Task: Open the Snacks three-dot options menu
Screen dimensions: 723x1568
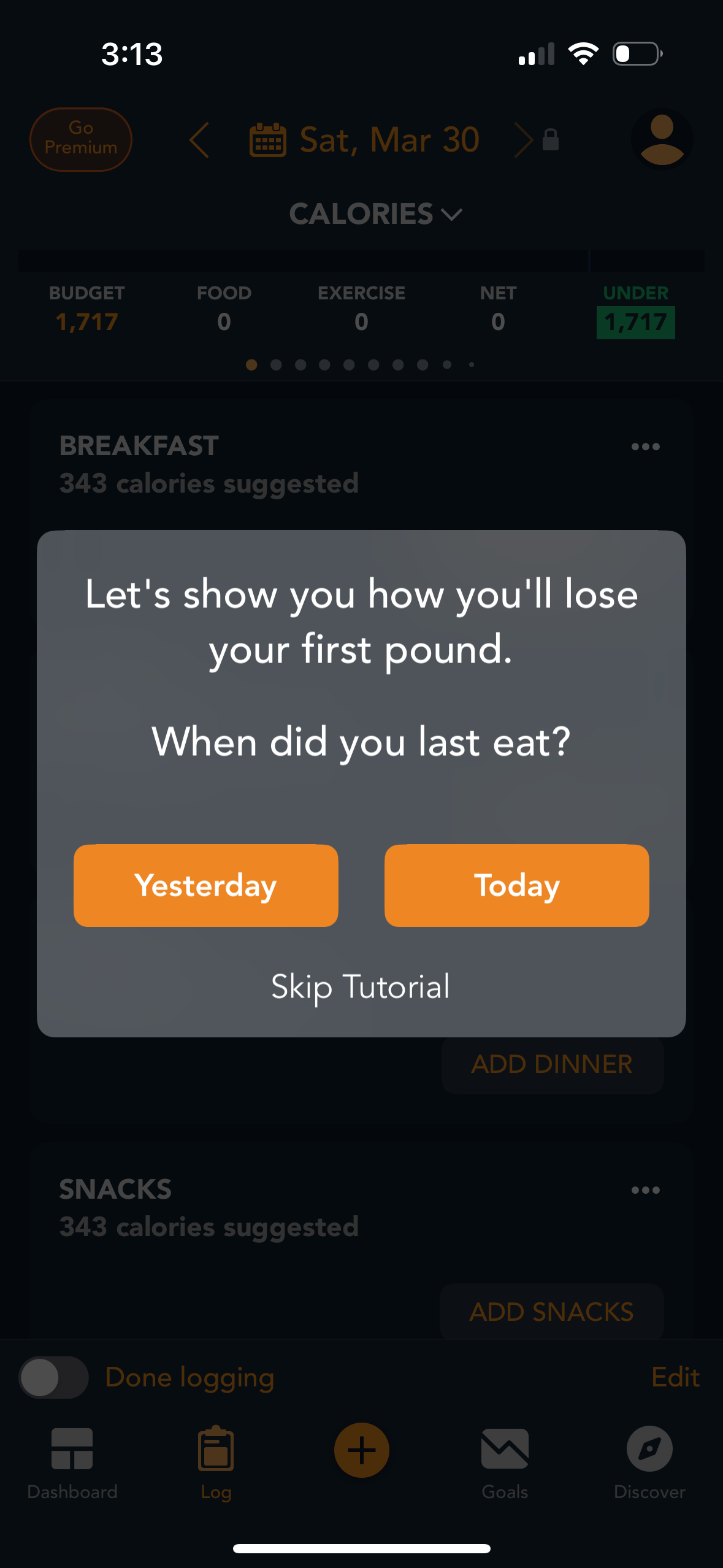Action: [x=646, y=1189]
